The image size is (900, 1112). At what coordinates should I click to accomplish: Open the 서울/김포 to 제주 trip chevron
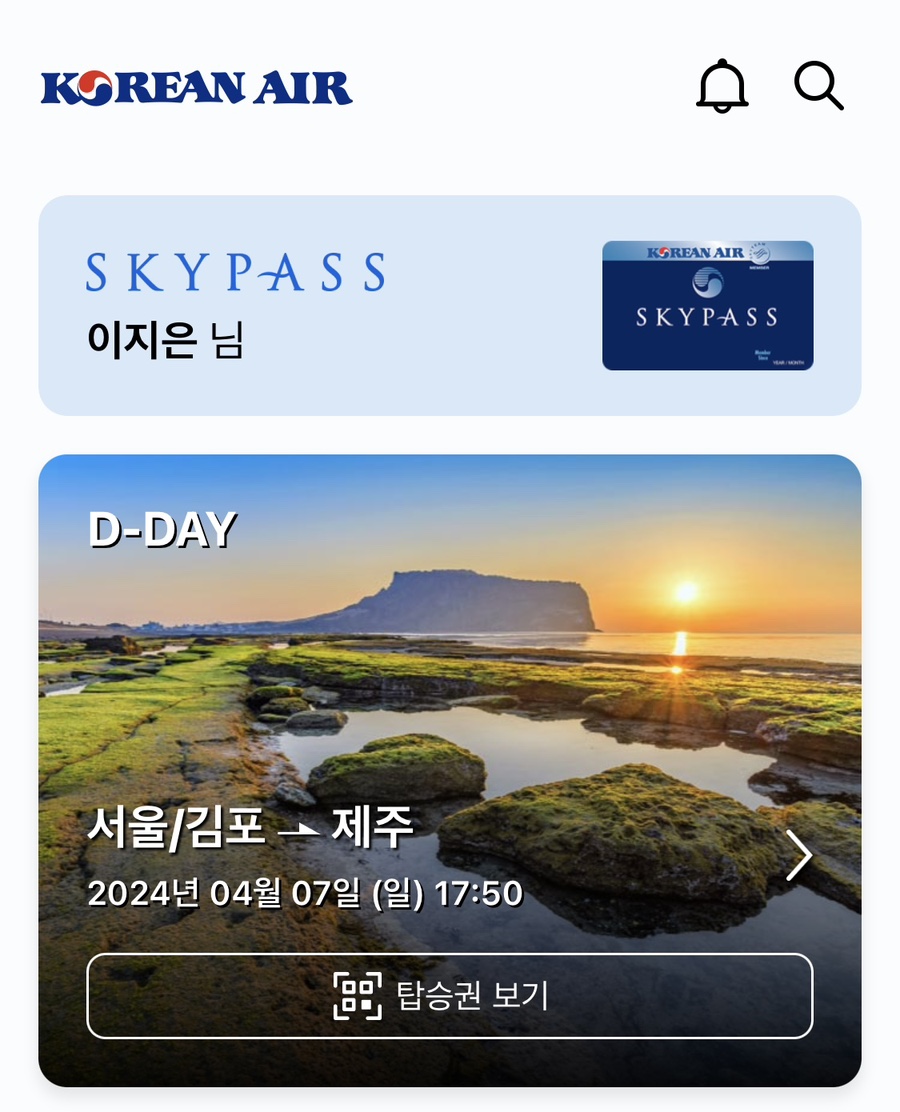pos(799,856)
